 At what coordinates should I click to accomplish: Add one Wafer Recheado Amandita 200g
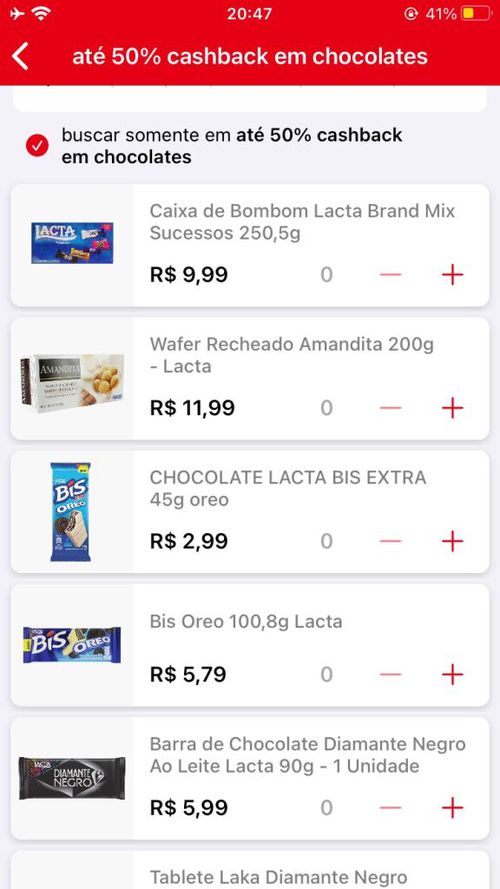(x=452, y=408)
